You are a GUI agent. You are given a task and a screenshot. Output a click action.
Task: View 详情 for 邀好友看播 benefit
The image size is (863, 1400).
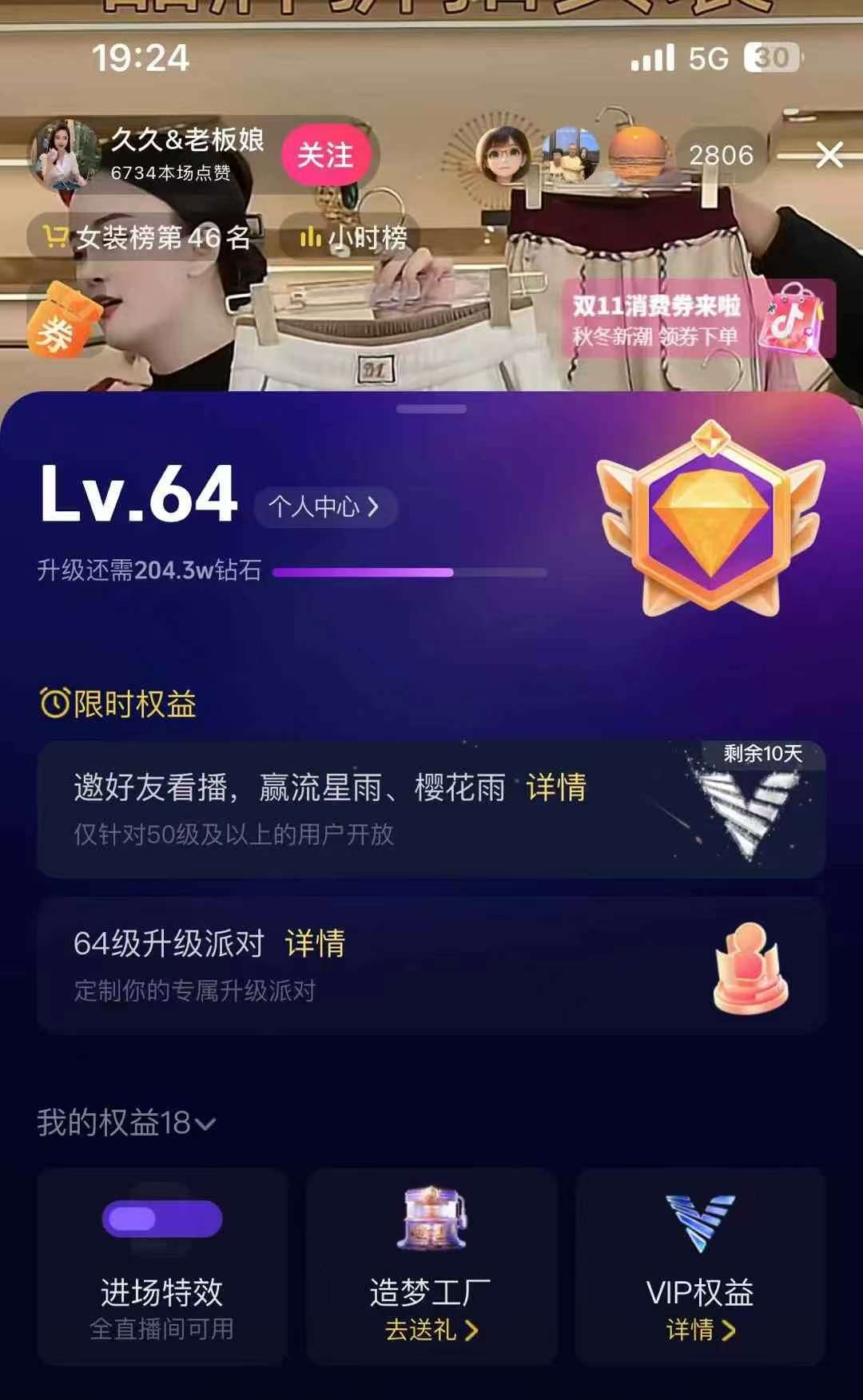click(x=556, y=787)
